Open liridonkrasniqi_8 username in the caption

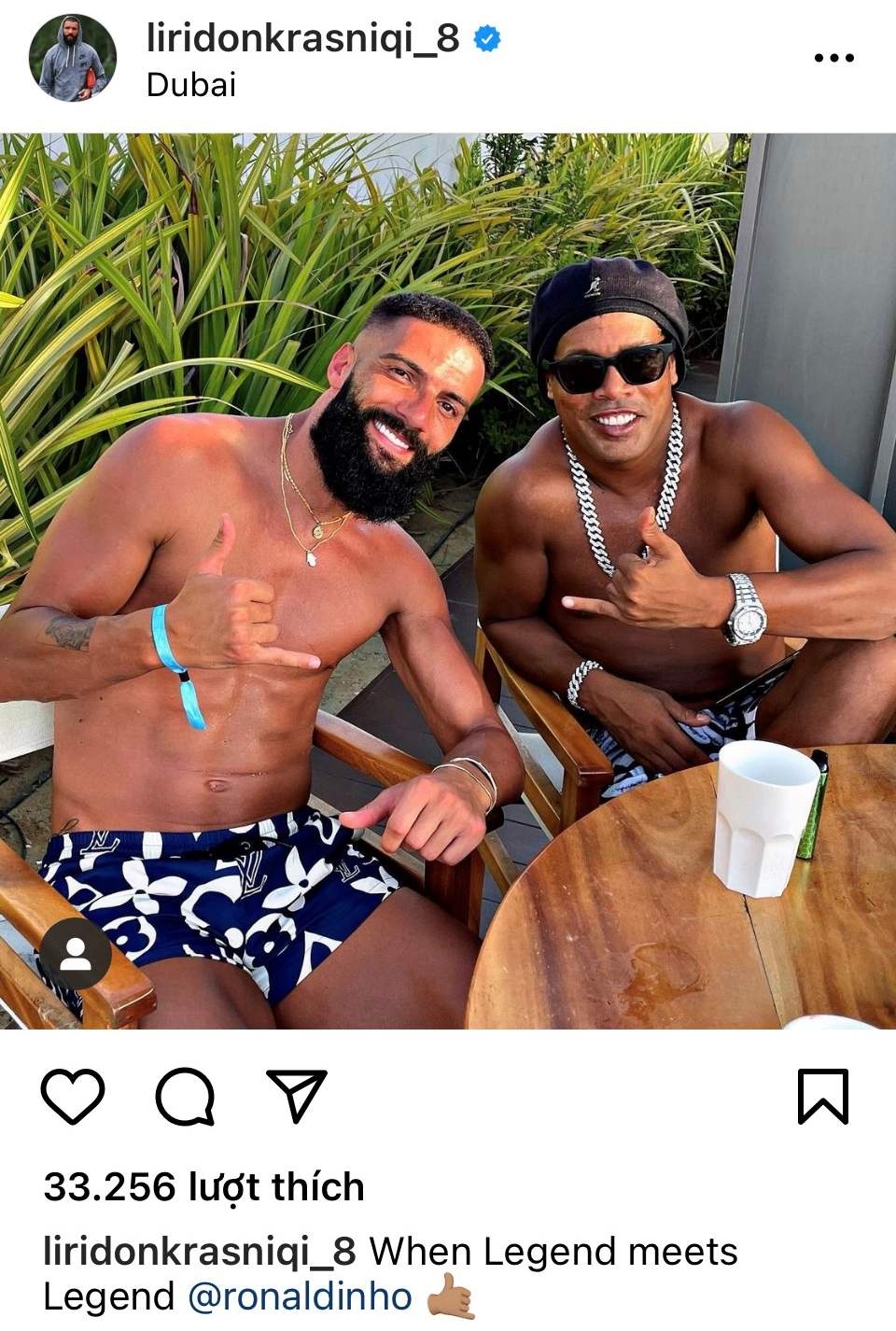[199, 1252]
